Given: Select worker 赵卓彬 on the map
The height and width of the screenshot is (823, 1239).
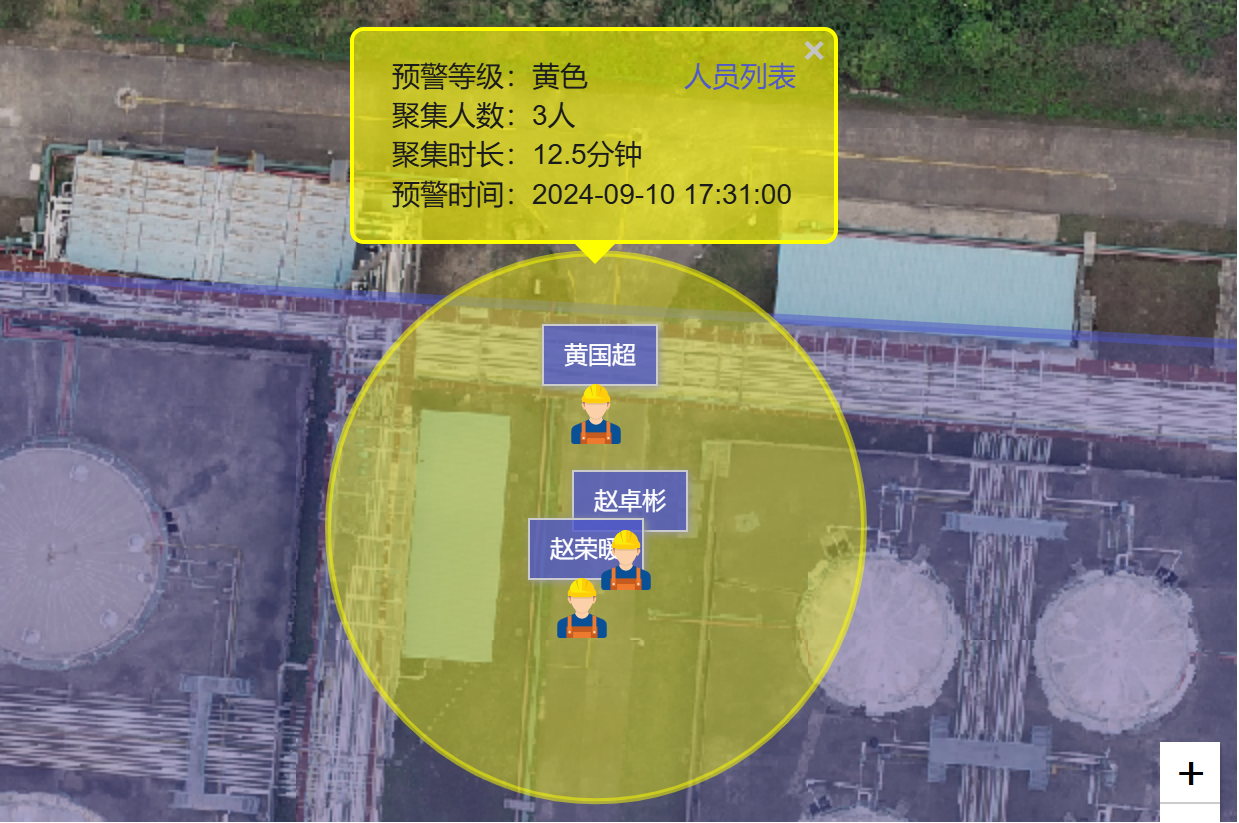Looking at the screenshot, I should (x=627, y=561).
